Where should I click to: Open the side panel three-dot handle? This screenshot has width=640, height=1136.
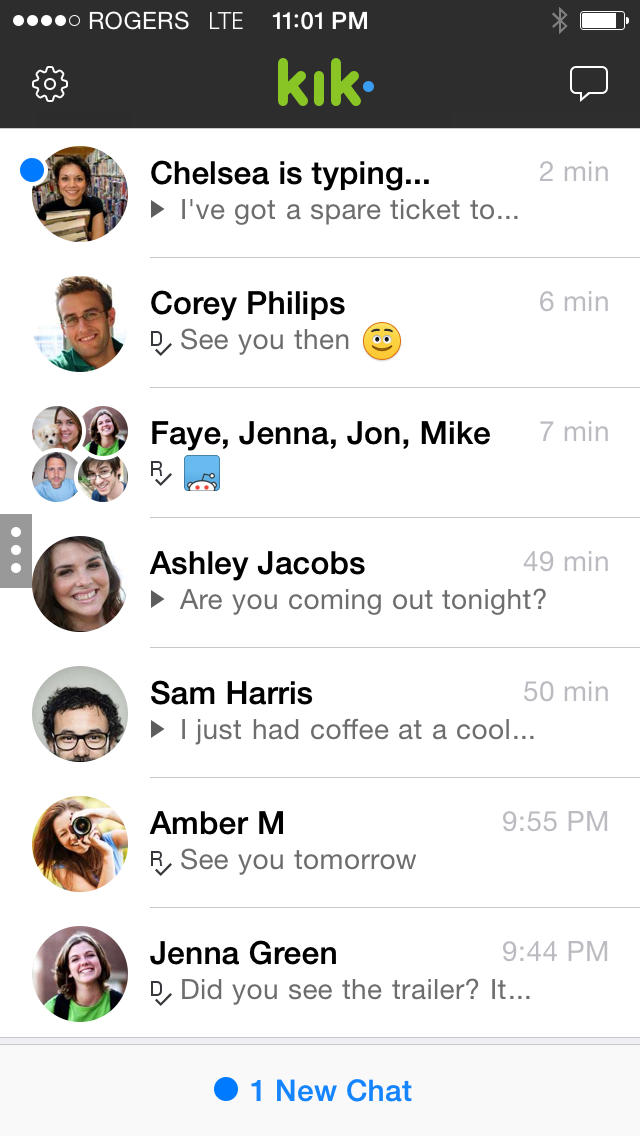click(15, 550)
